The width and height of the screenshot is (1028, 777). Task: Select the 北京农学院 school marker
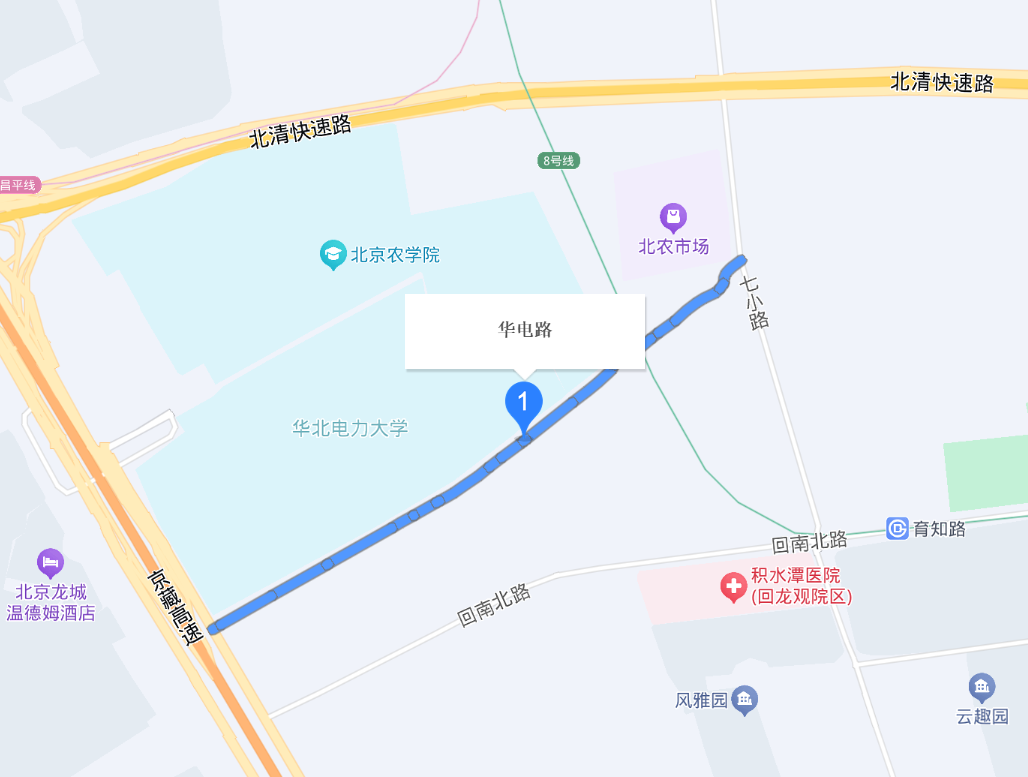coord(332,255)
